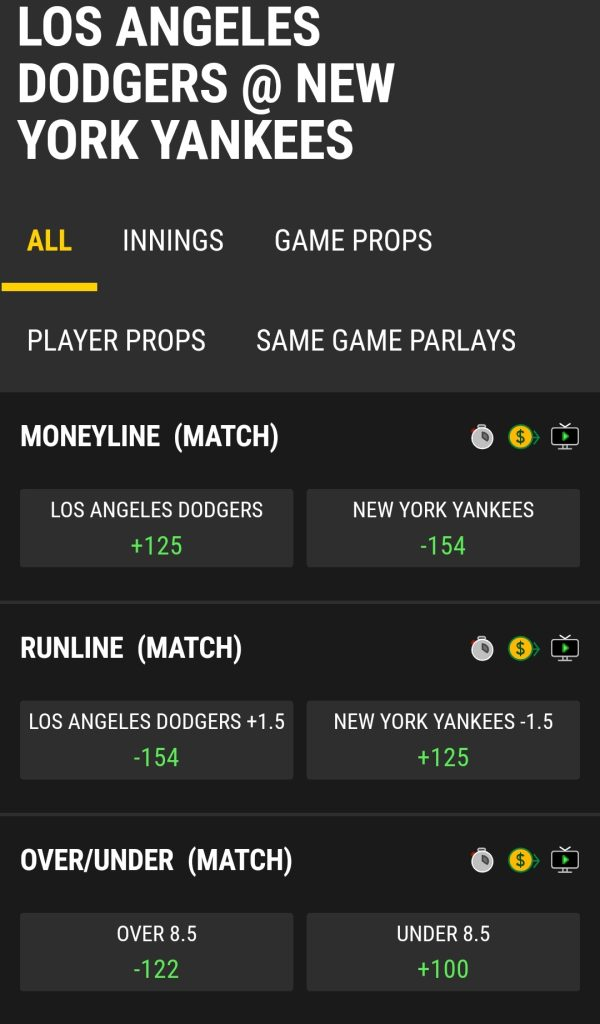Bet Dodgers moneyline at +125
600x1024 pixels.
[x=156, y=528]
